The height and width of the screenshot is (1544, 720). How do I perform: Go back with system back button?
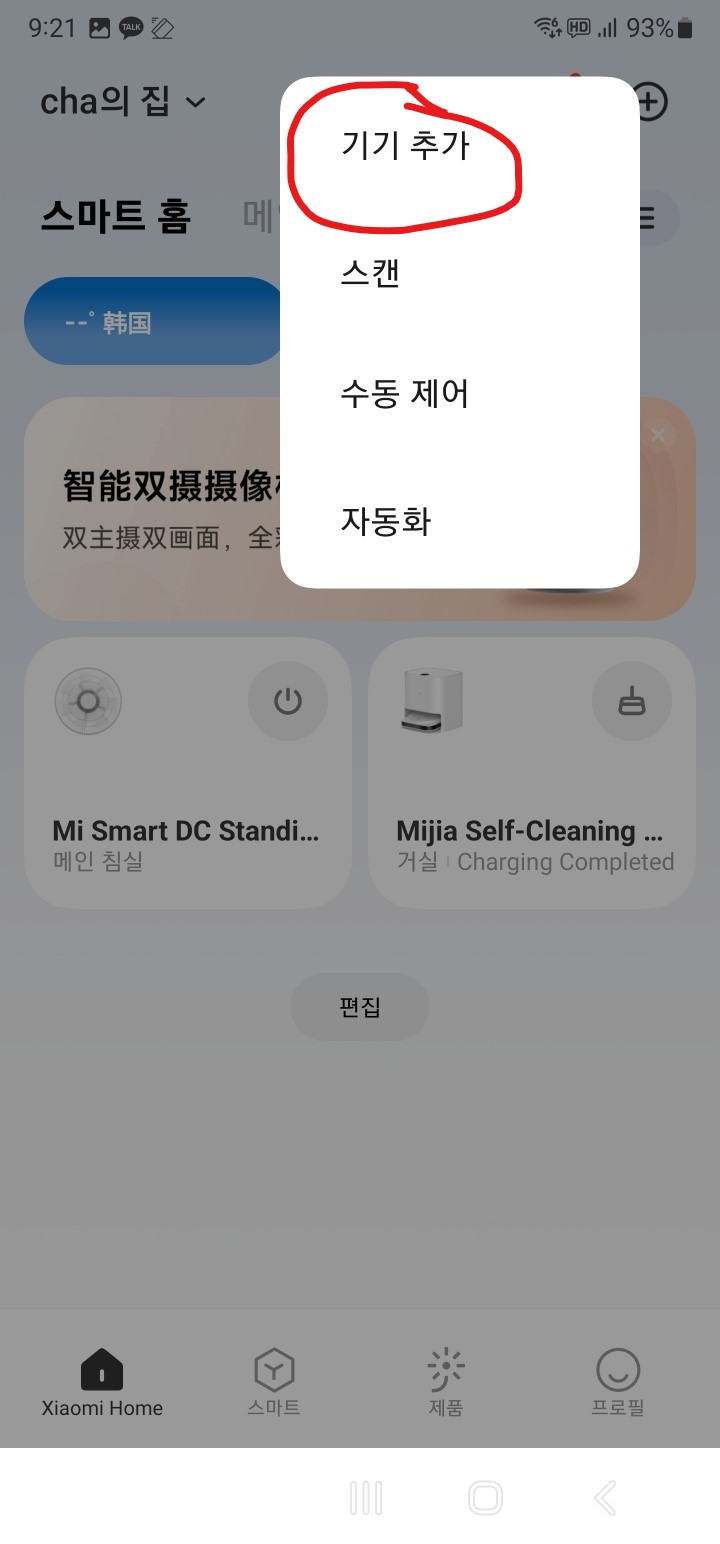(604, 1498)
